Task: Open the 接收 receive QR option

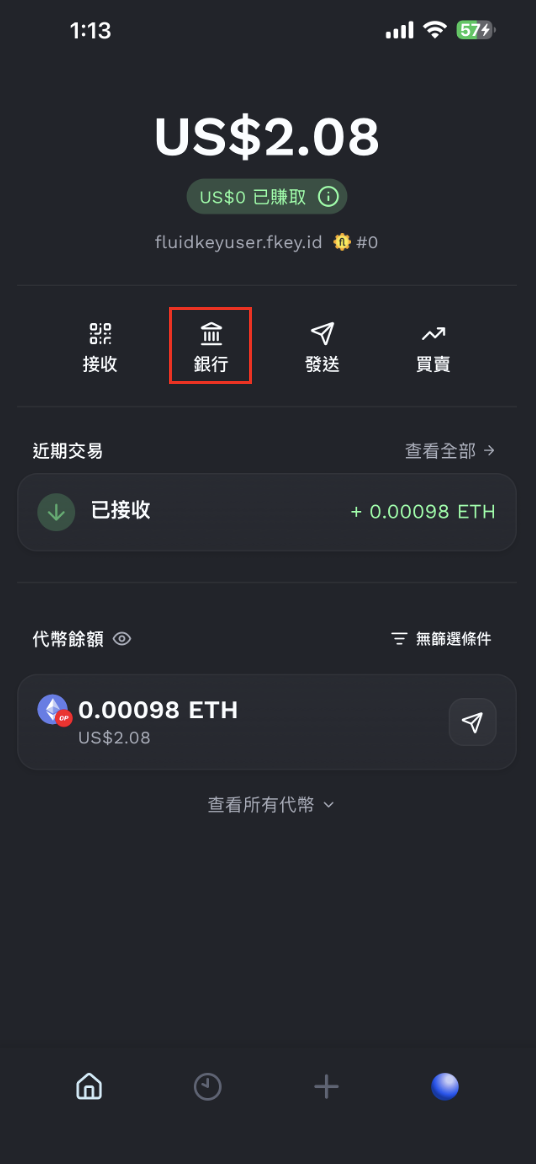Action: [100, 347]
